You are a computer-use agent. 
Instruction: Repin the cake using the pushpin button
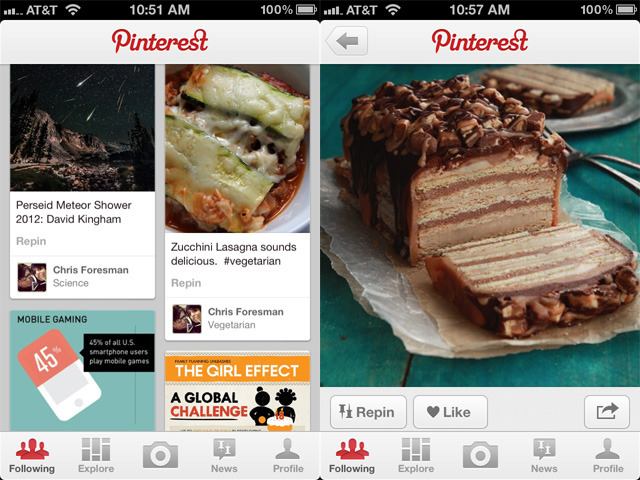[x=368, y=411]
